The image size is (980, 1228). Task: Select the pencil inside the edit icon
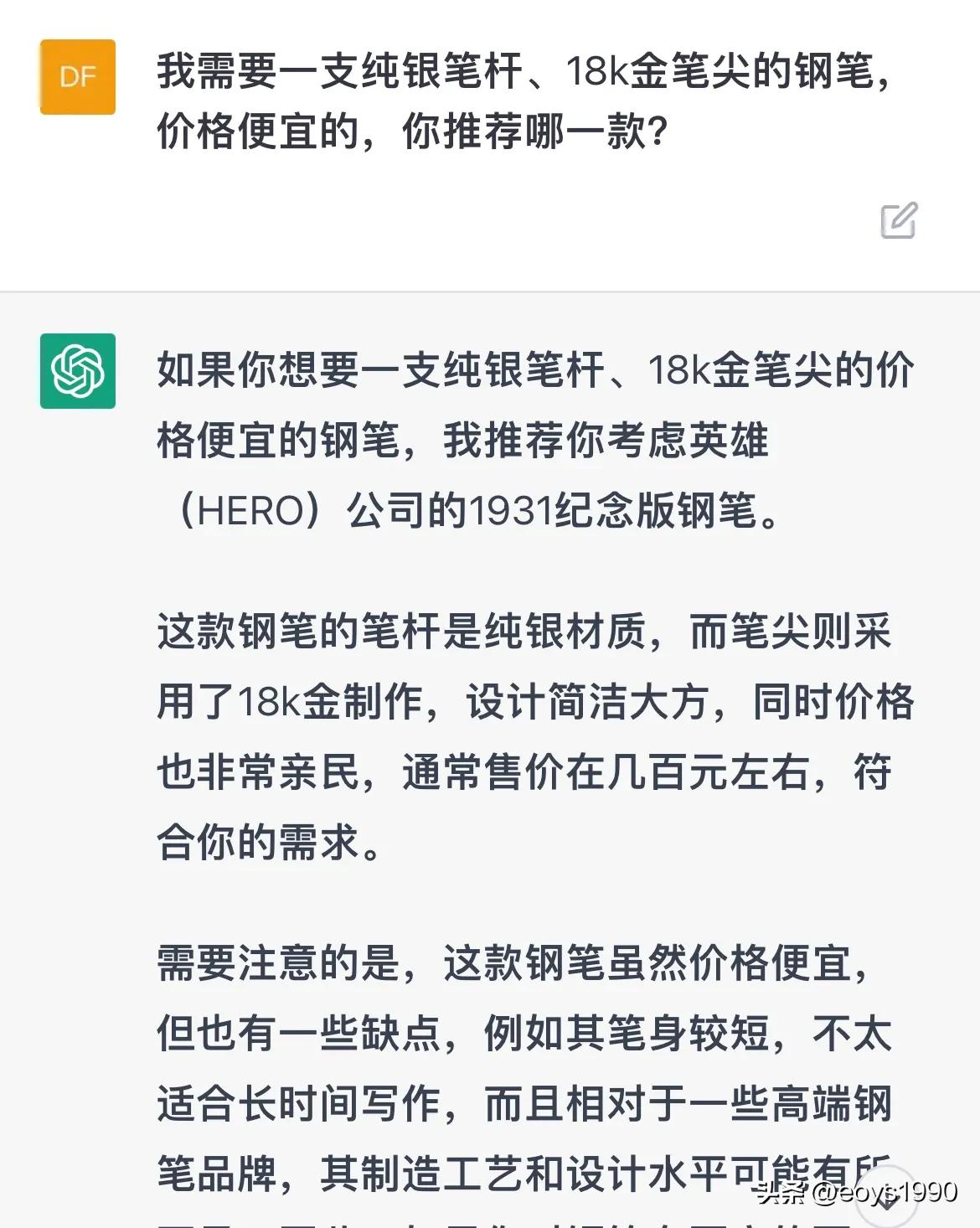point(905,216)
